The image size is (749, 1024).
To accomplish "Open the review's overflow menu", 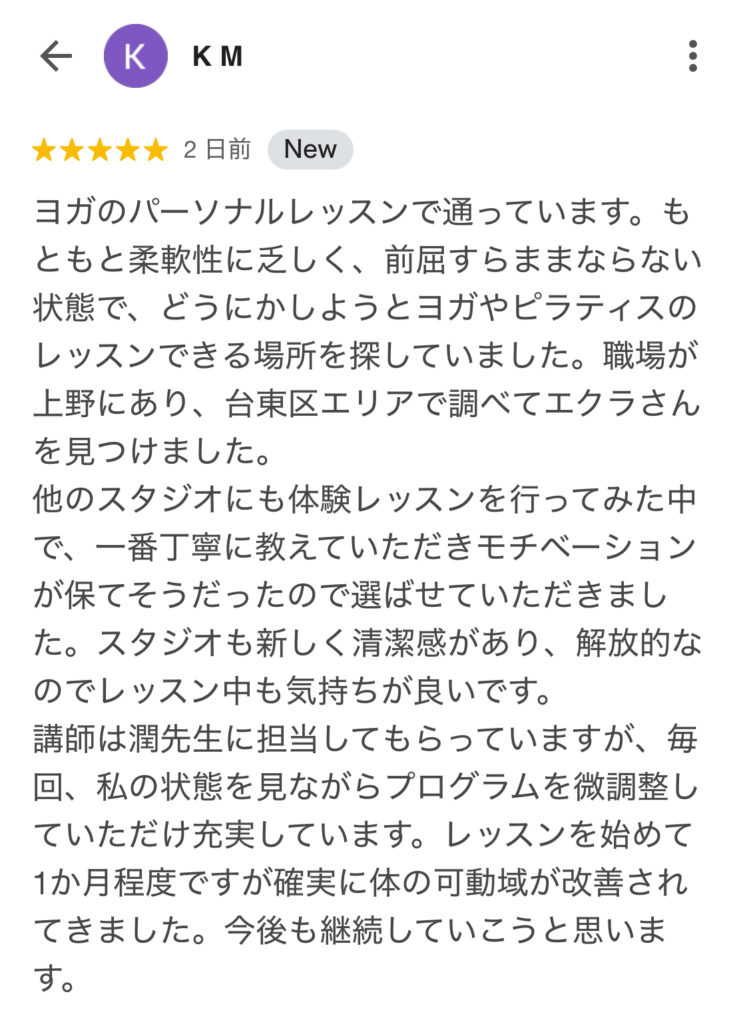I will pyautogui.click(x=692, y=56).
